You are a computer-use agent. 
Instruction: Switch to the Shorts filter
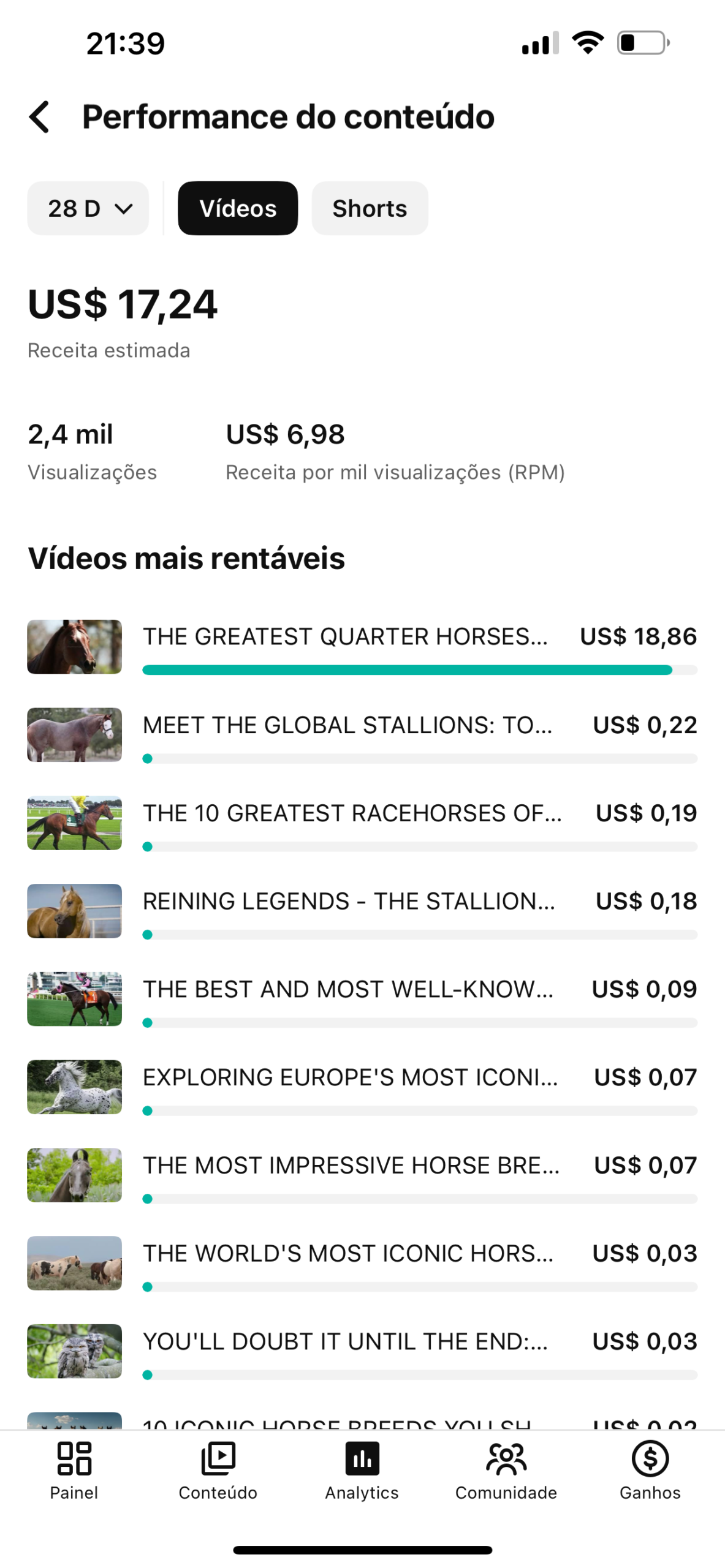tap(370, 208)
